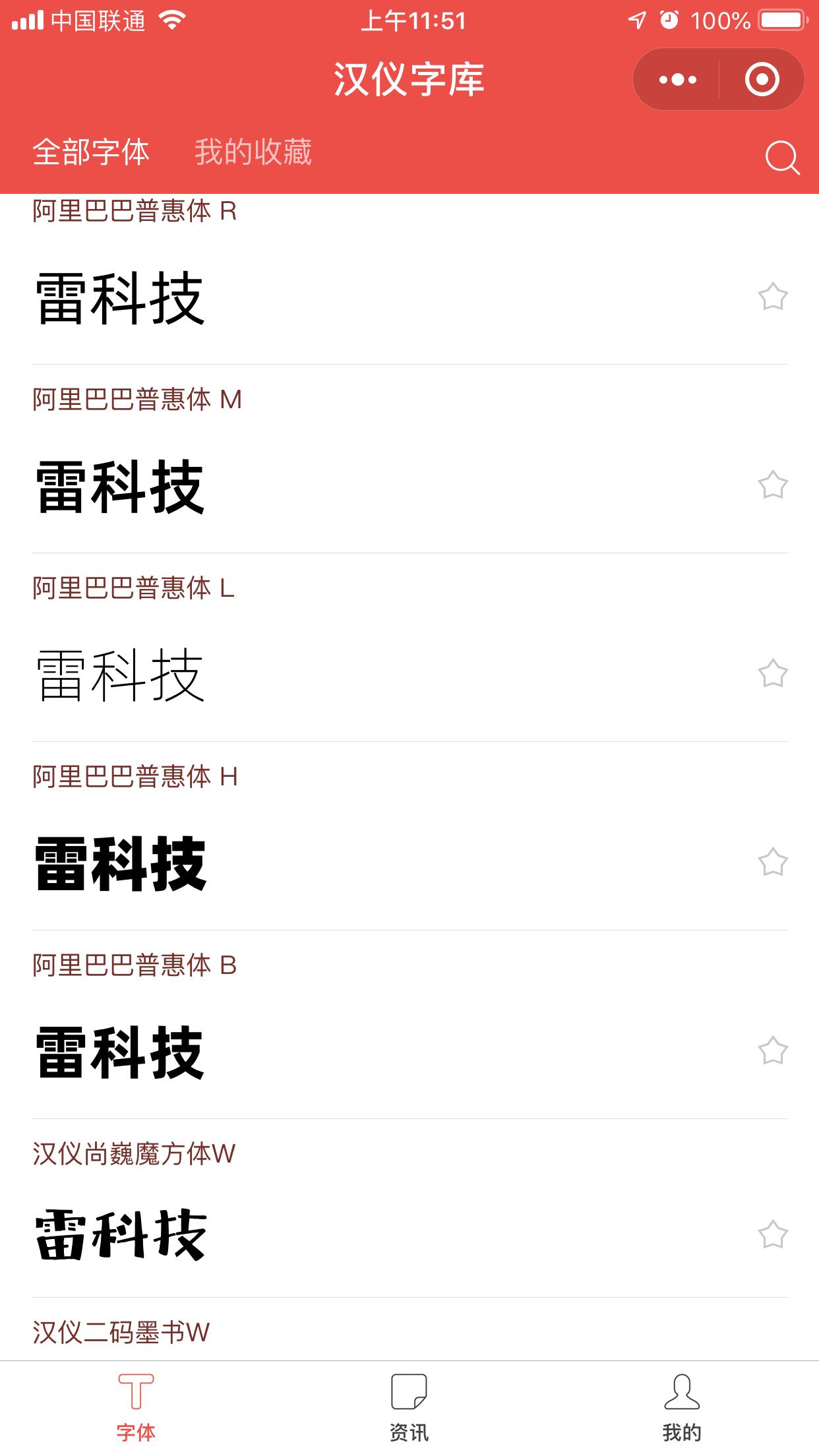Image resolution: width=819 pixels, height=1456 pixels.
Task: Favorite the 汉仪尚巍魔方体W font
Action: (772, 1235)
